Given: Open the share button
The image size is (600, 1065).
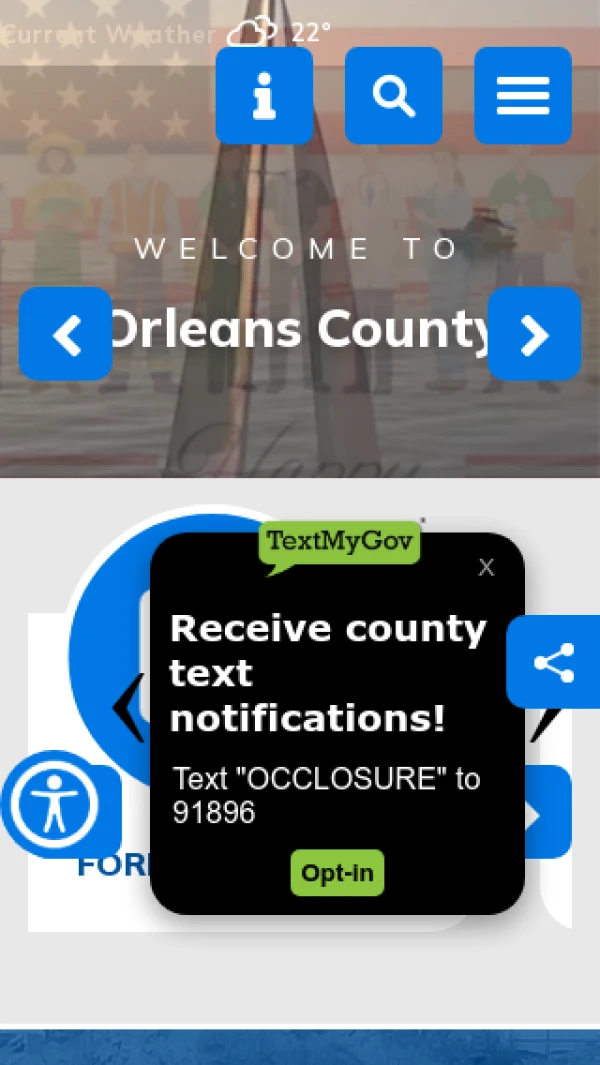Looking at the screenshot, I should click(554, 662).
